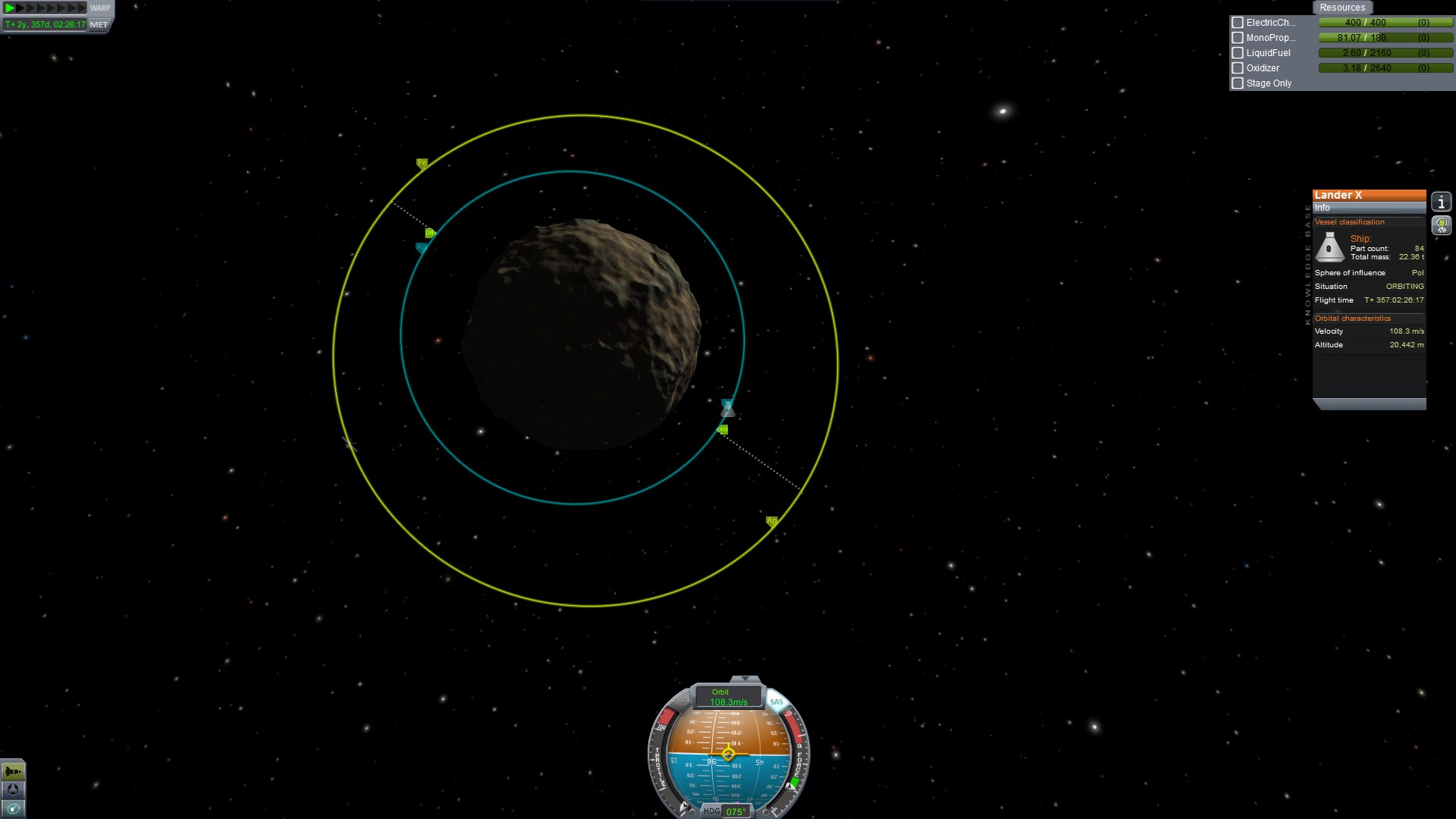Collapse the navball with the top arrow

click(745, 679)
